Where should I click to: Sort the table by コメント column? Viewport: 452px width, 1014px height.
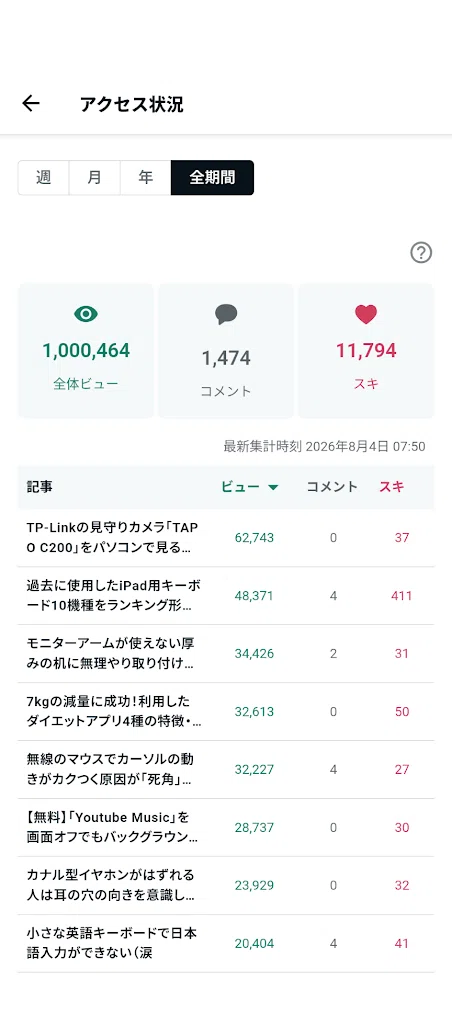click(x=332, y=487)
